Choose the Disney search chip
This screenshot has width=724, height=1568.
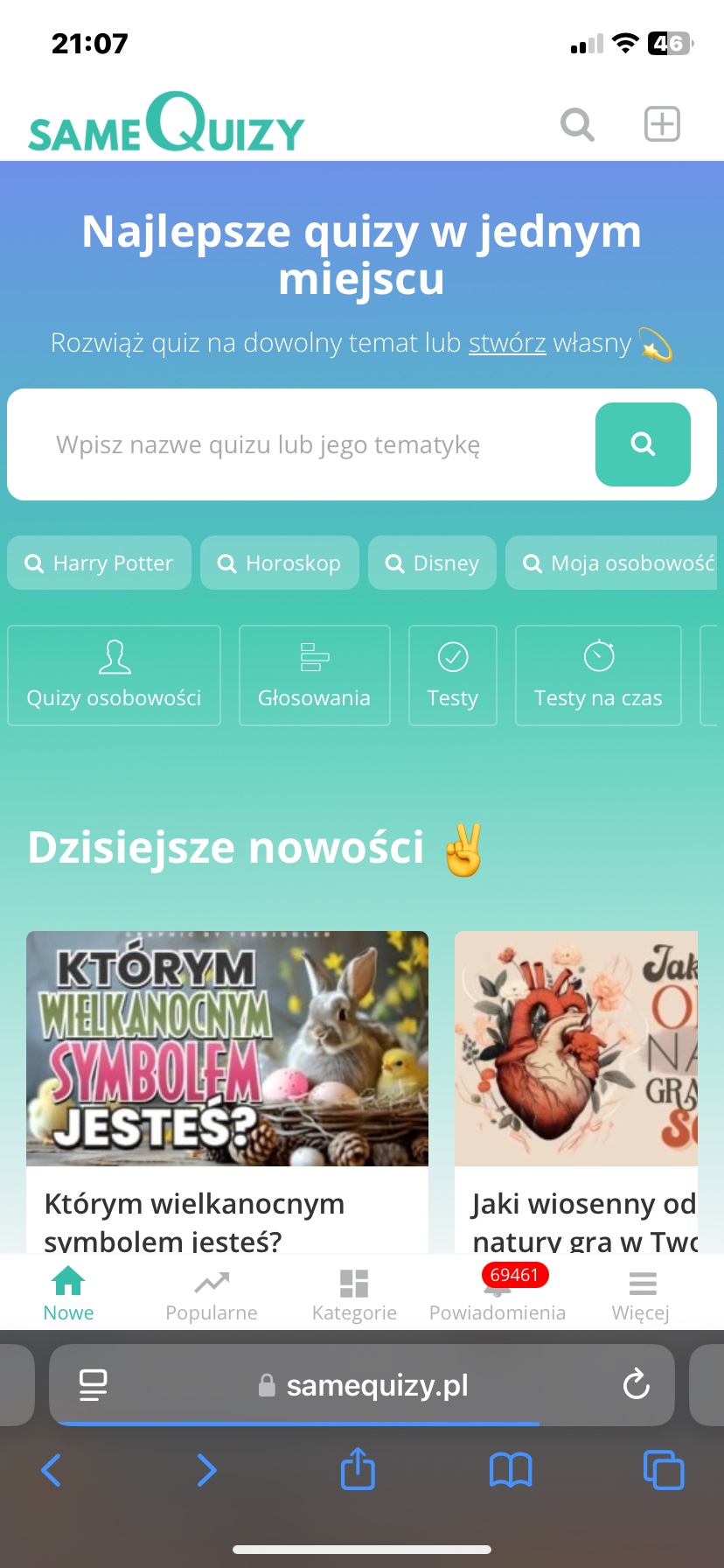432,563
